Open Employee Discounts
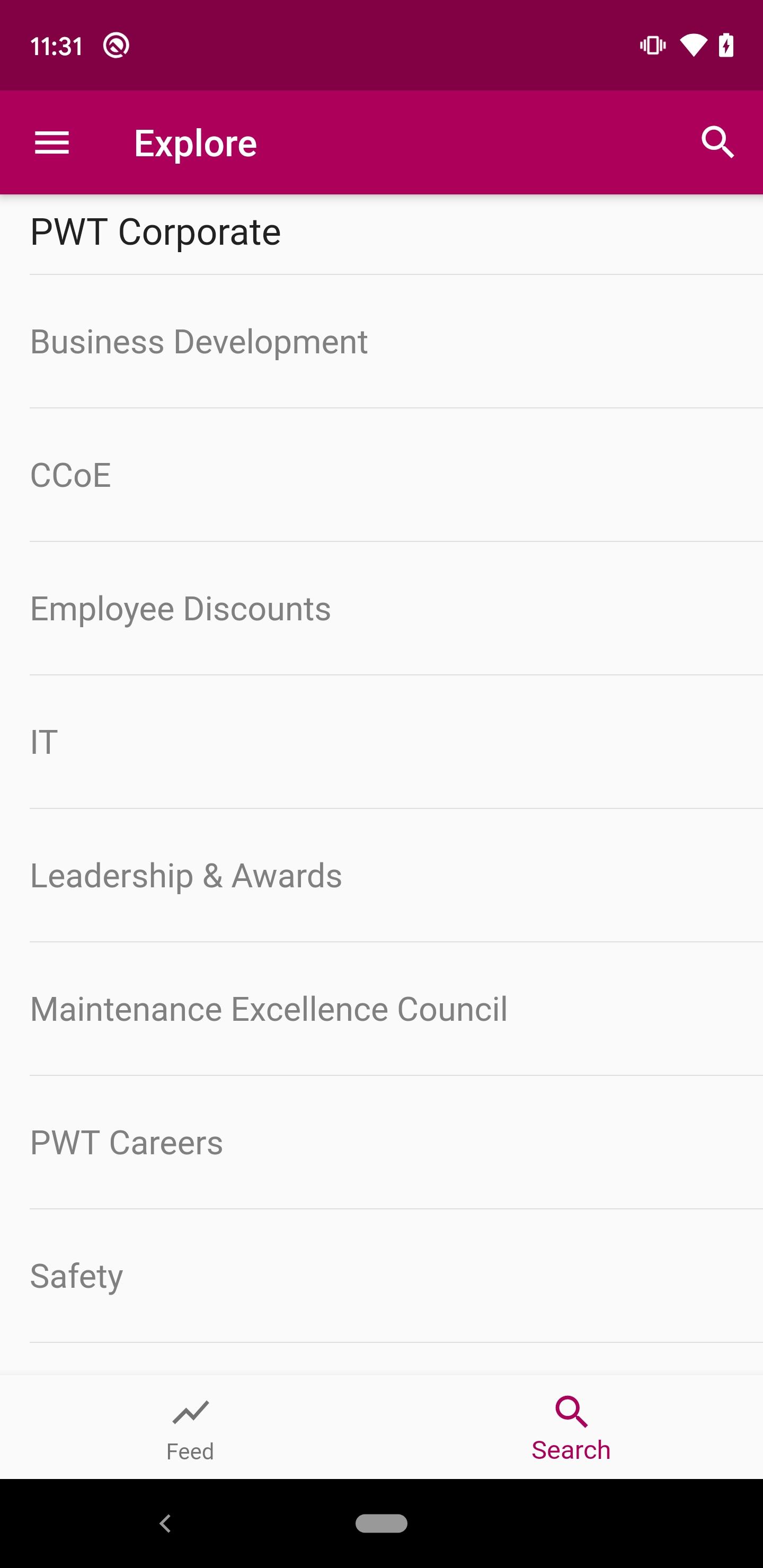763x1568 pixels. tap(381, 608)
